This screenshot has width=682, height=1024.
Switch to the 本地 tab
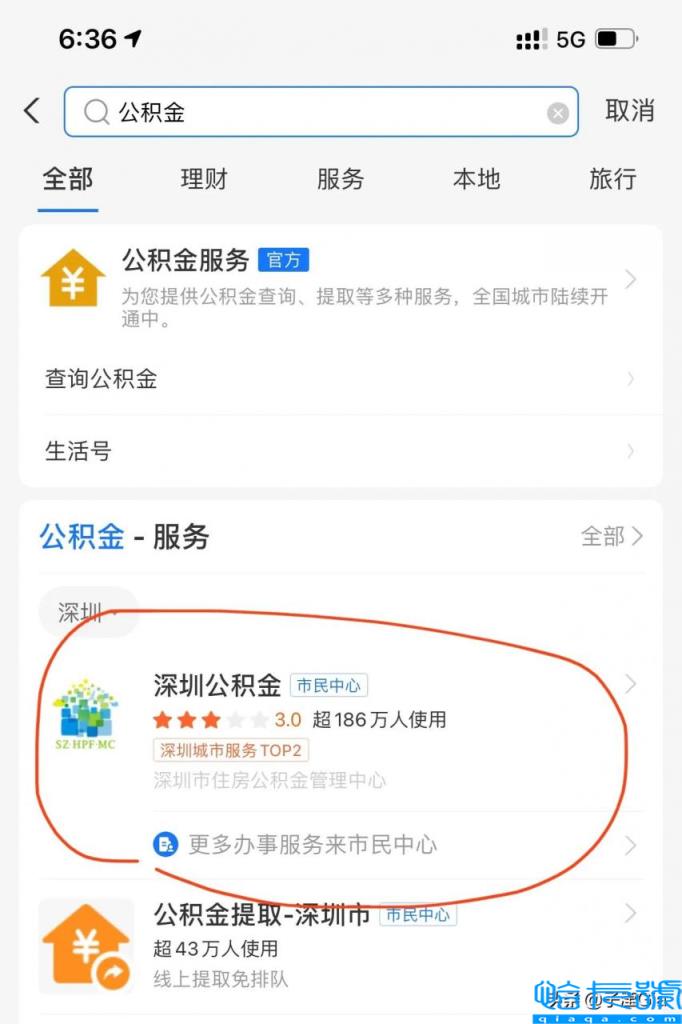click(476, 179)
